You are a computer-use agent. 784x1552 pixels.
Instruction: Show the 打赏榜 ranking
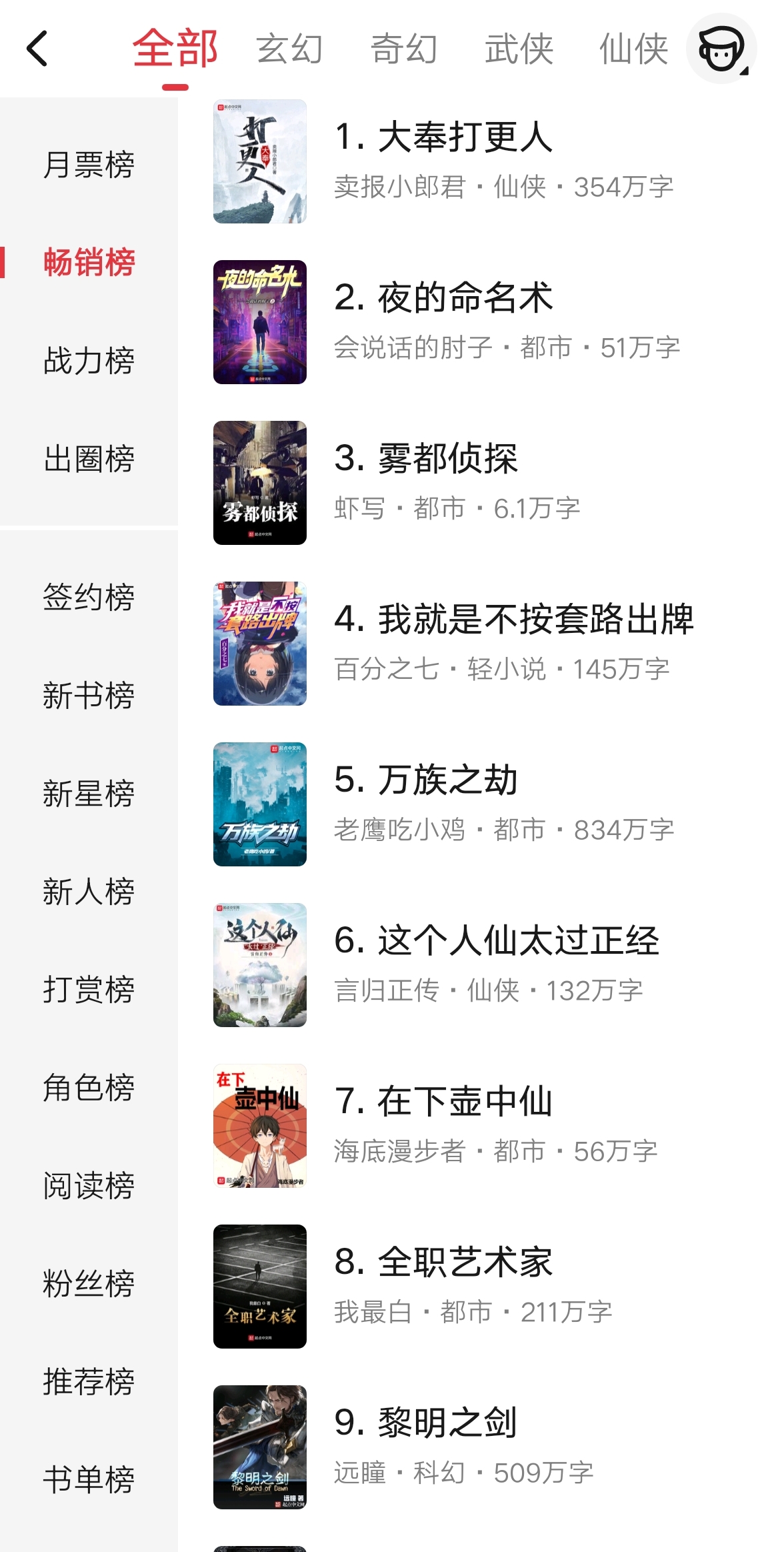click(89, 989)
